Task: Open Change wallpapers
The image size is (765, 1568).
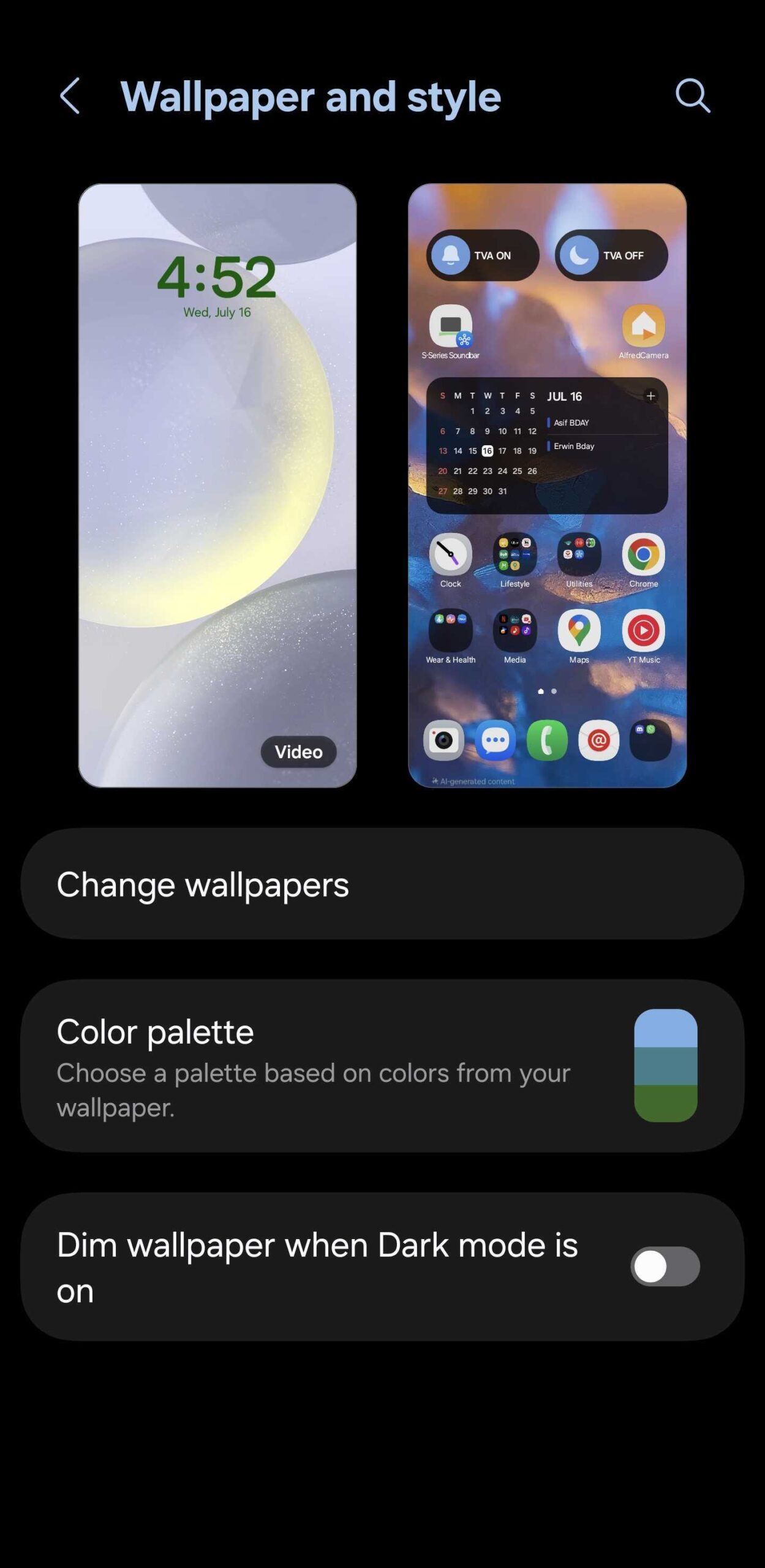Action: coord(382,884)
